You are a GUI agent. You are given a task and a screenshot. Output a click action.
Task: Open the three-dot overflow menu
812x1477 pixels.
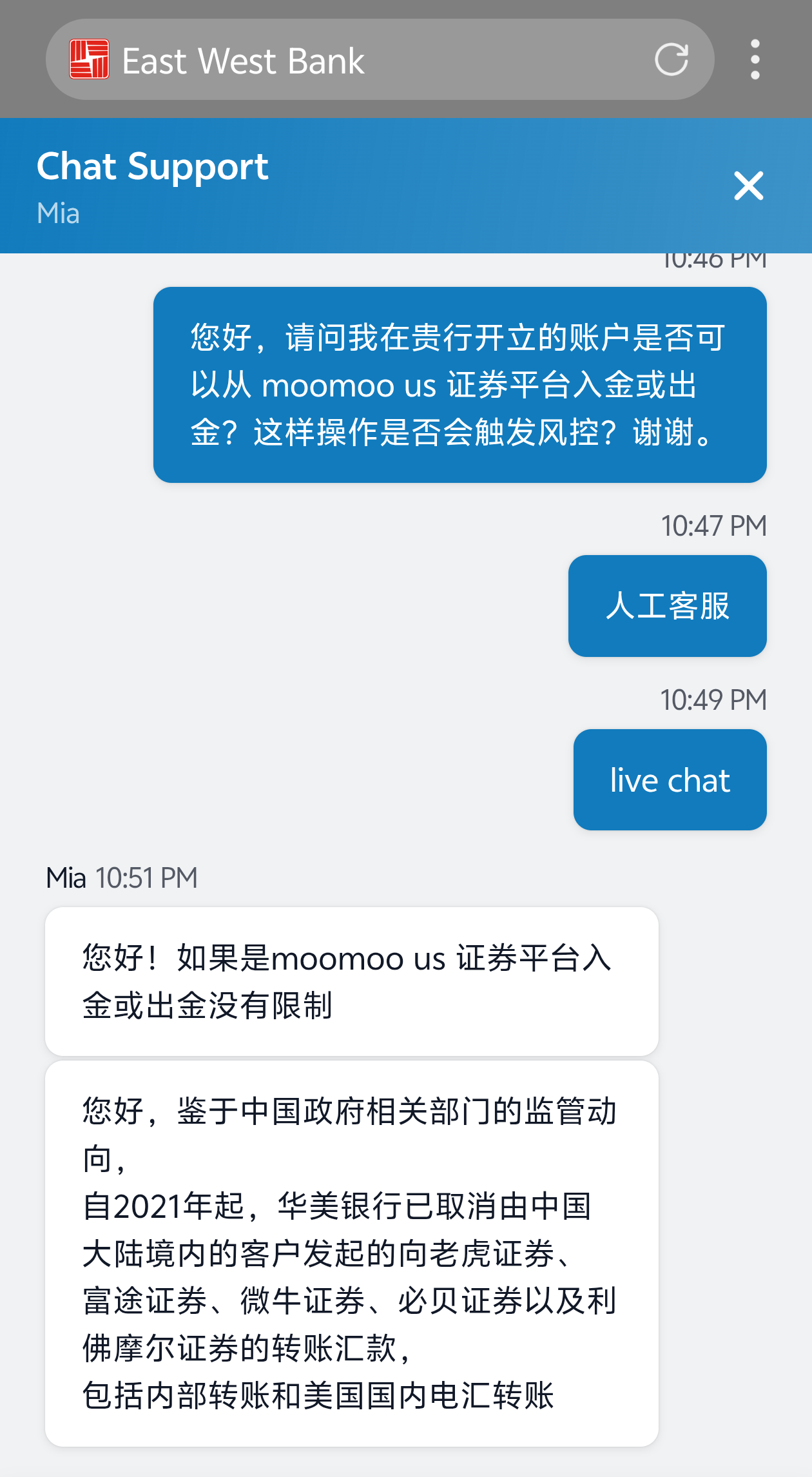[755, 60]
